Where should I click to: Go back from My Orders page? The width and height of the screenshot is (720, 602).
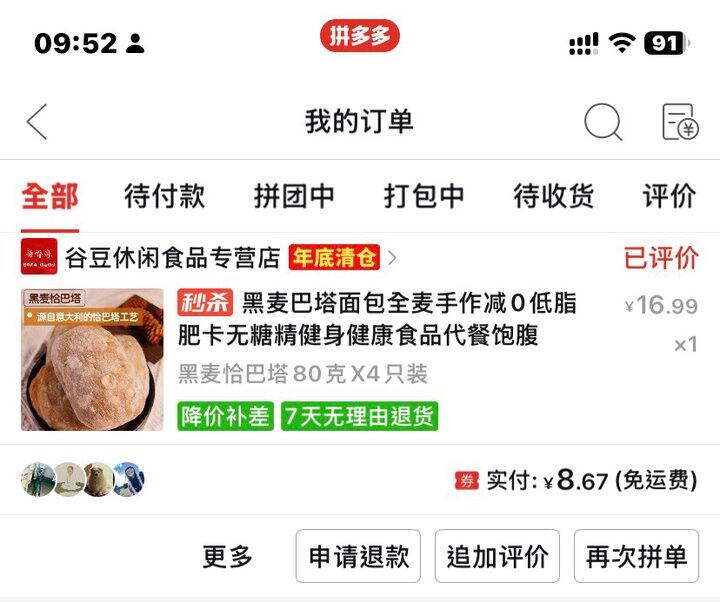(x=37, y=122)
